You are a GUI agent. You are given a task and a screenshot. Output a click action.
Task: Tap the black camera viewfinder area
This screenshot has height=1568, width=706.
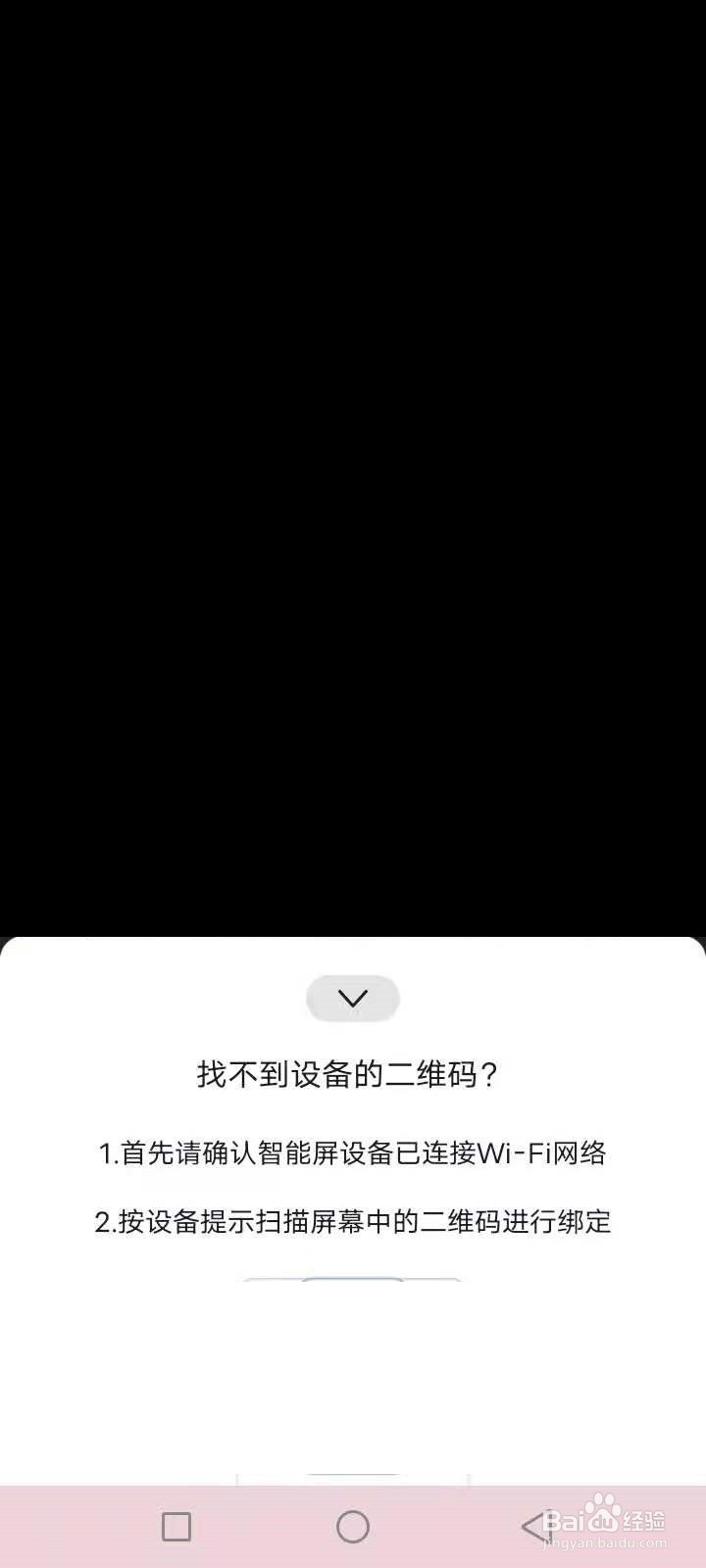[353, 470]
